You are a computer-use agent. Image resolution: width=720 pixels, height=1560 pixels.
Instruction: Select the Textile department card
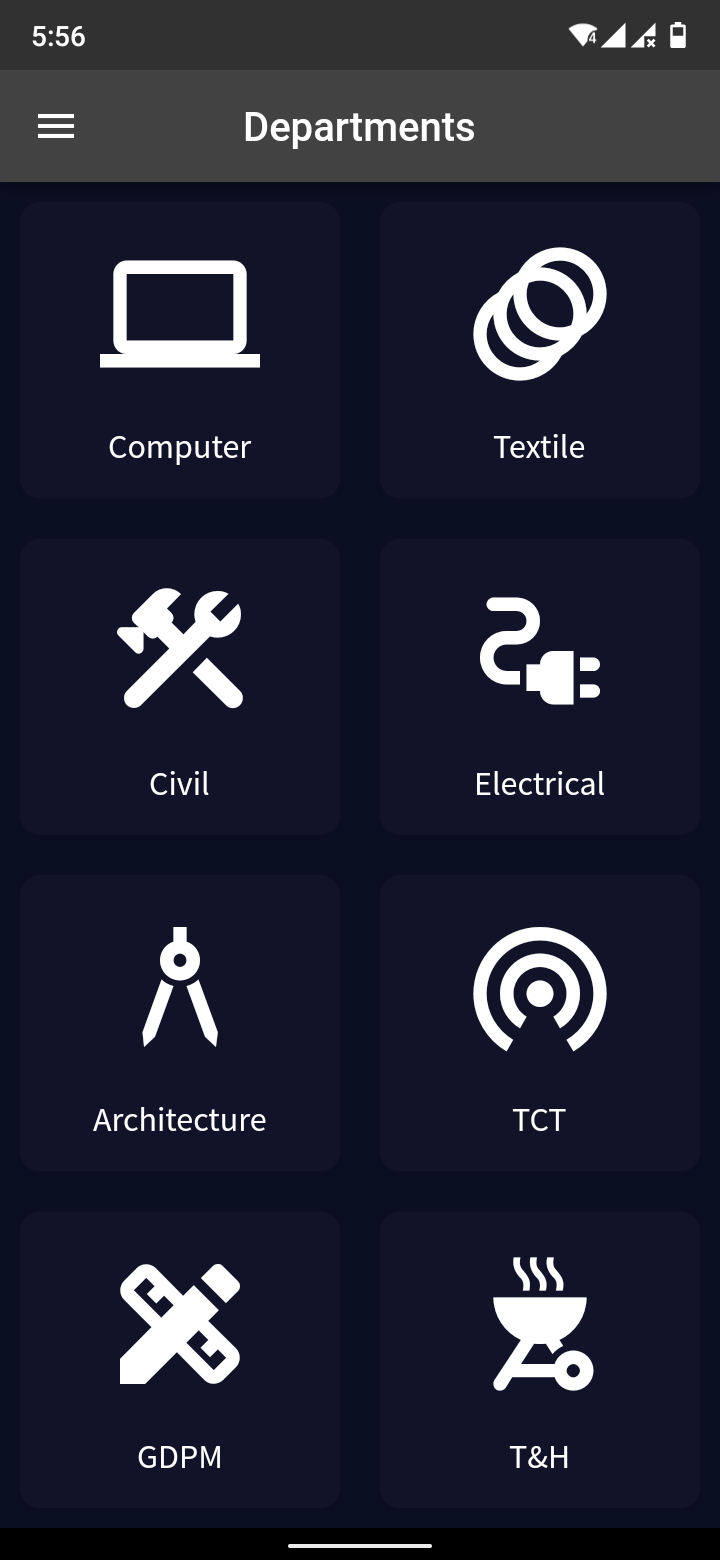coord(539,350)
